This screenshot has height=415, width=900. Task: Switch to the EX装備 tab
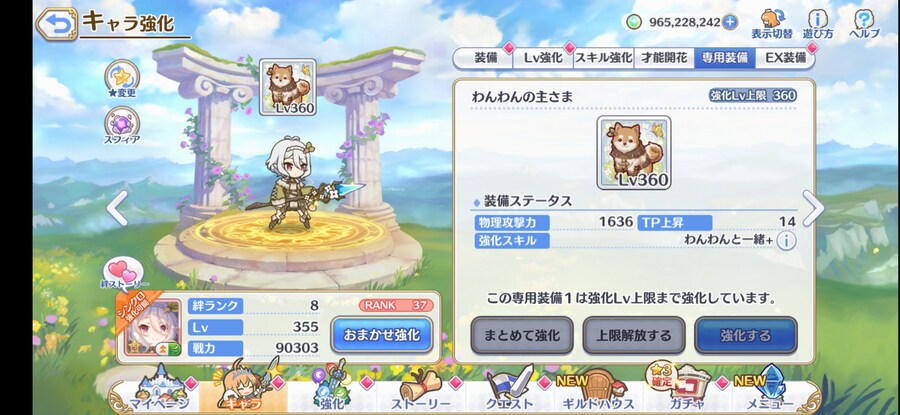pyautogui.click(x=784, y=58)
